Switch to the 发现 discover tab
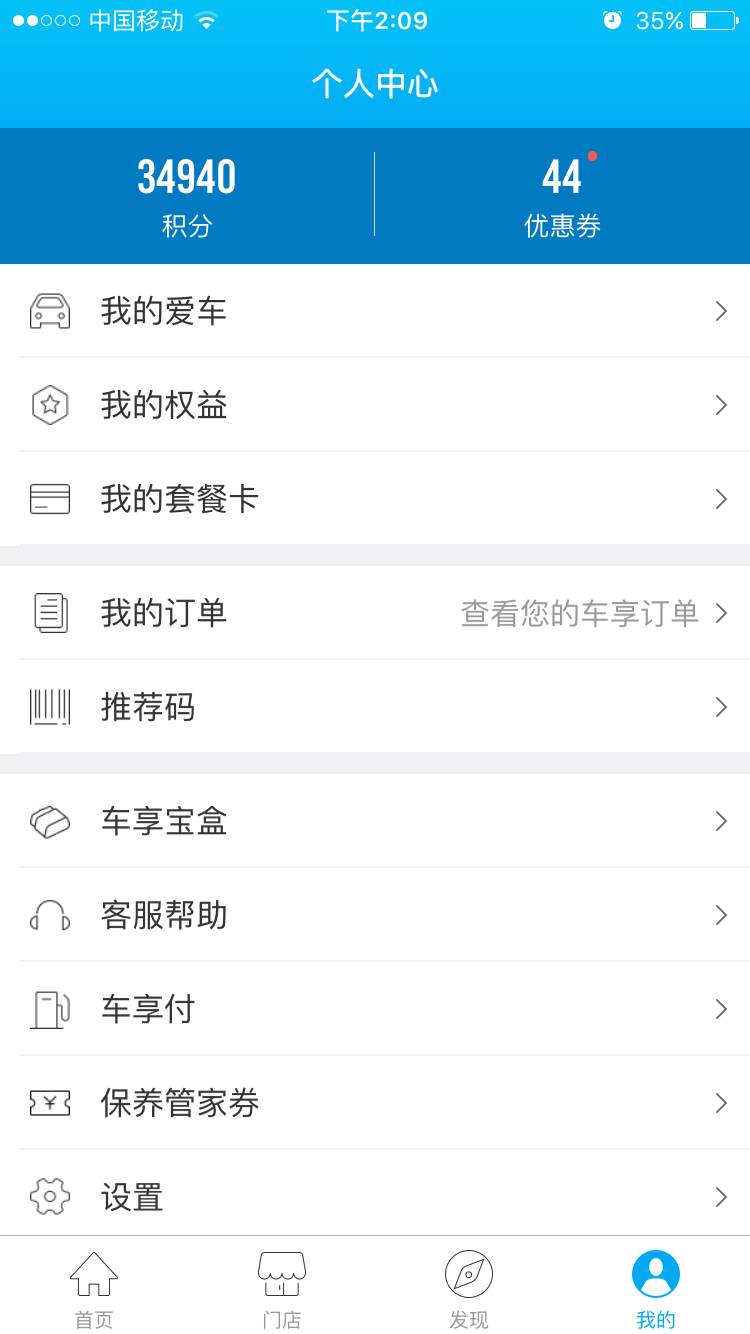750x1334 pixels. pyautogui.click(x=468, y=1288)
